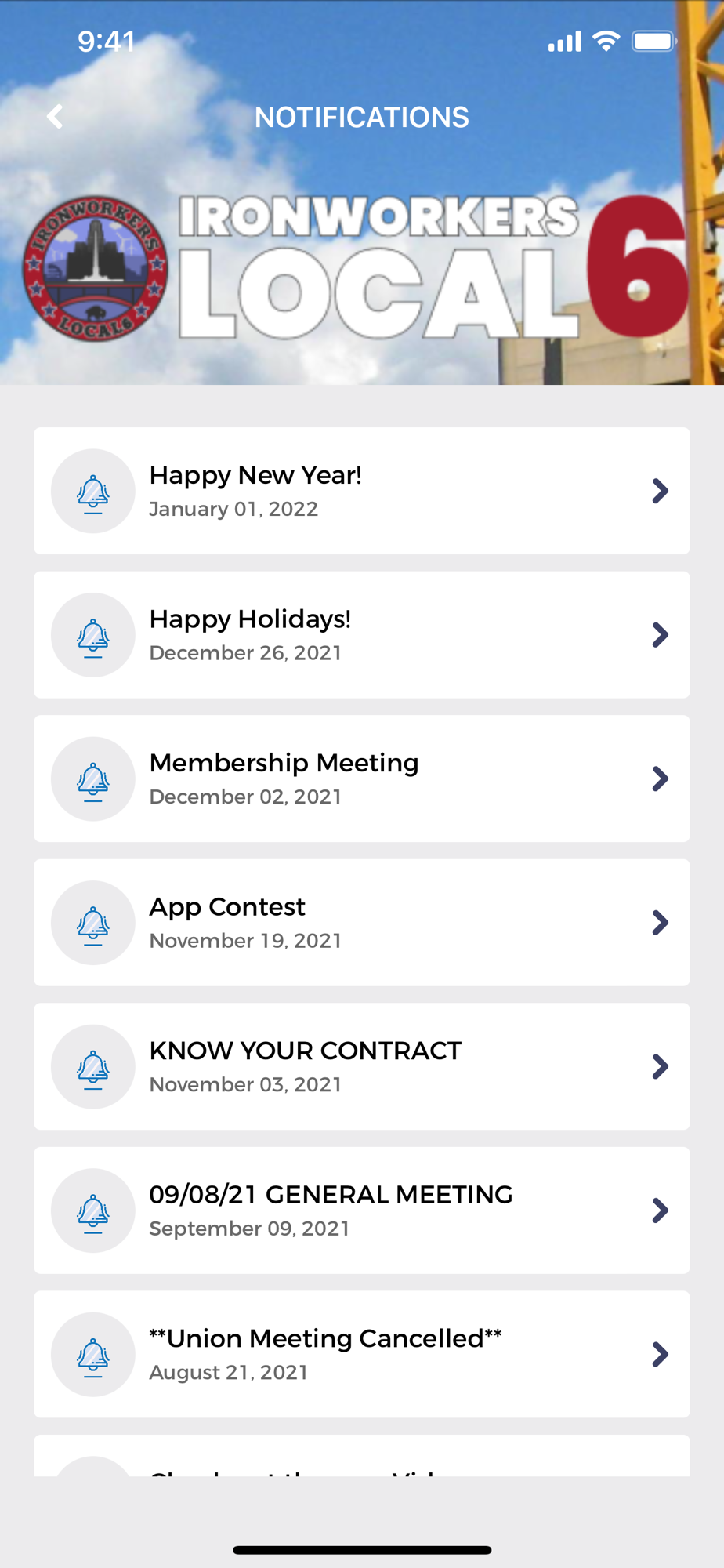The width and height of the screenshot is (724, 1568).
Task: Open Membership Meeting notification
Action: (361, 779)
